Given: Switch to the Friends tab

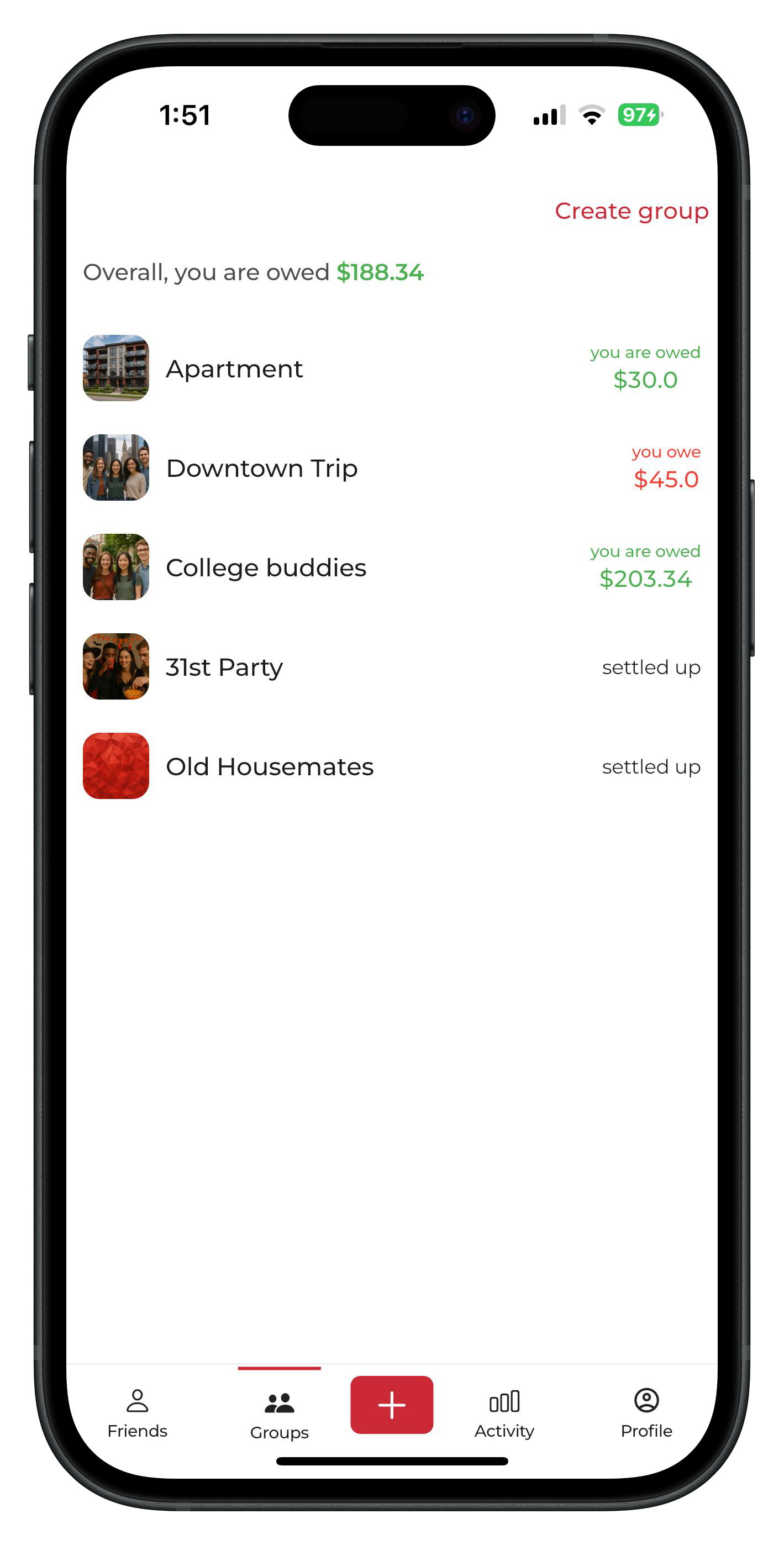Looking at the screenshot, I should (x=138, y=1413).
